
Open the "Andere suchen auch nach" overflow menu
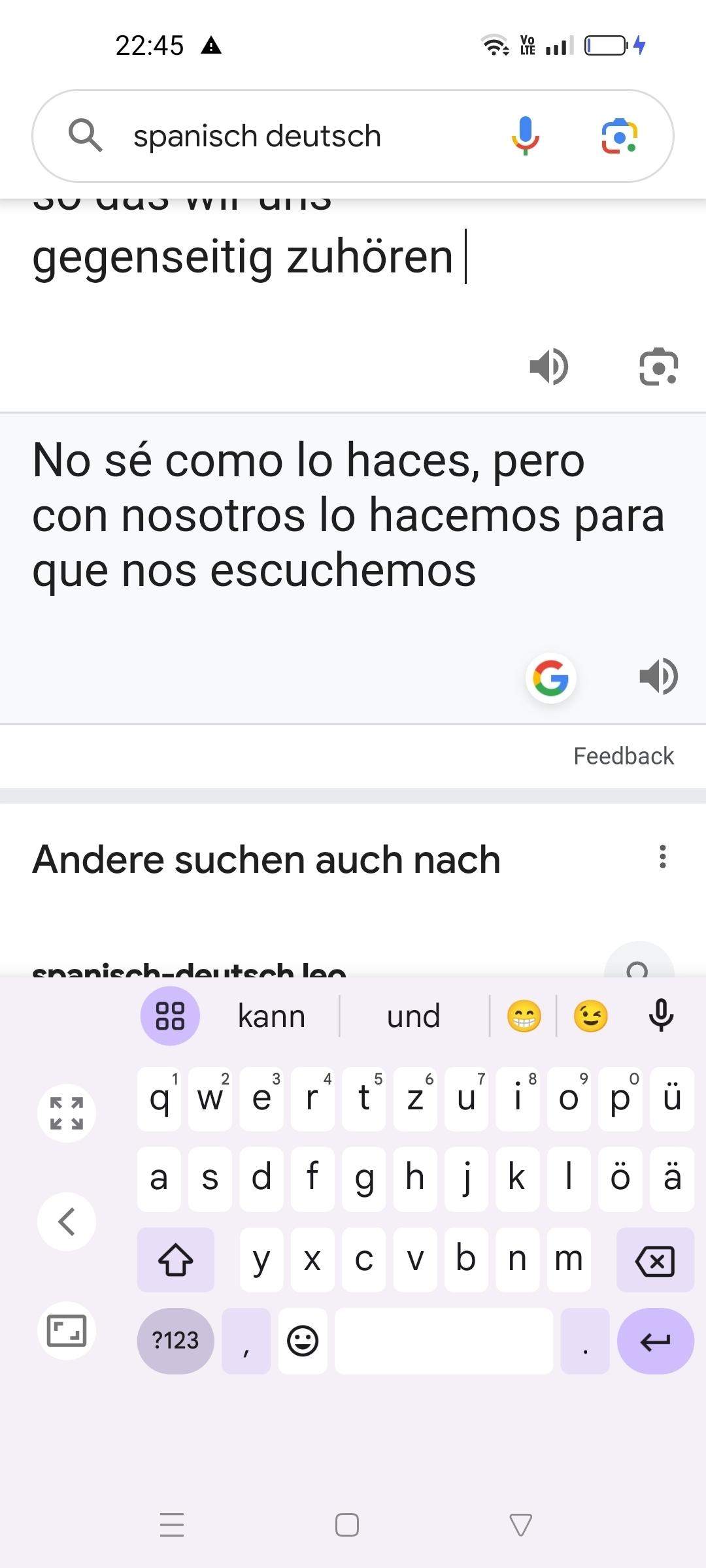662,857
